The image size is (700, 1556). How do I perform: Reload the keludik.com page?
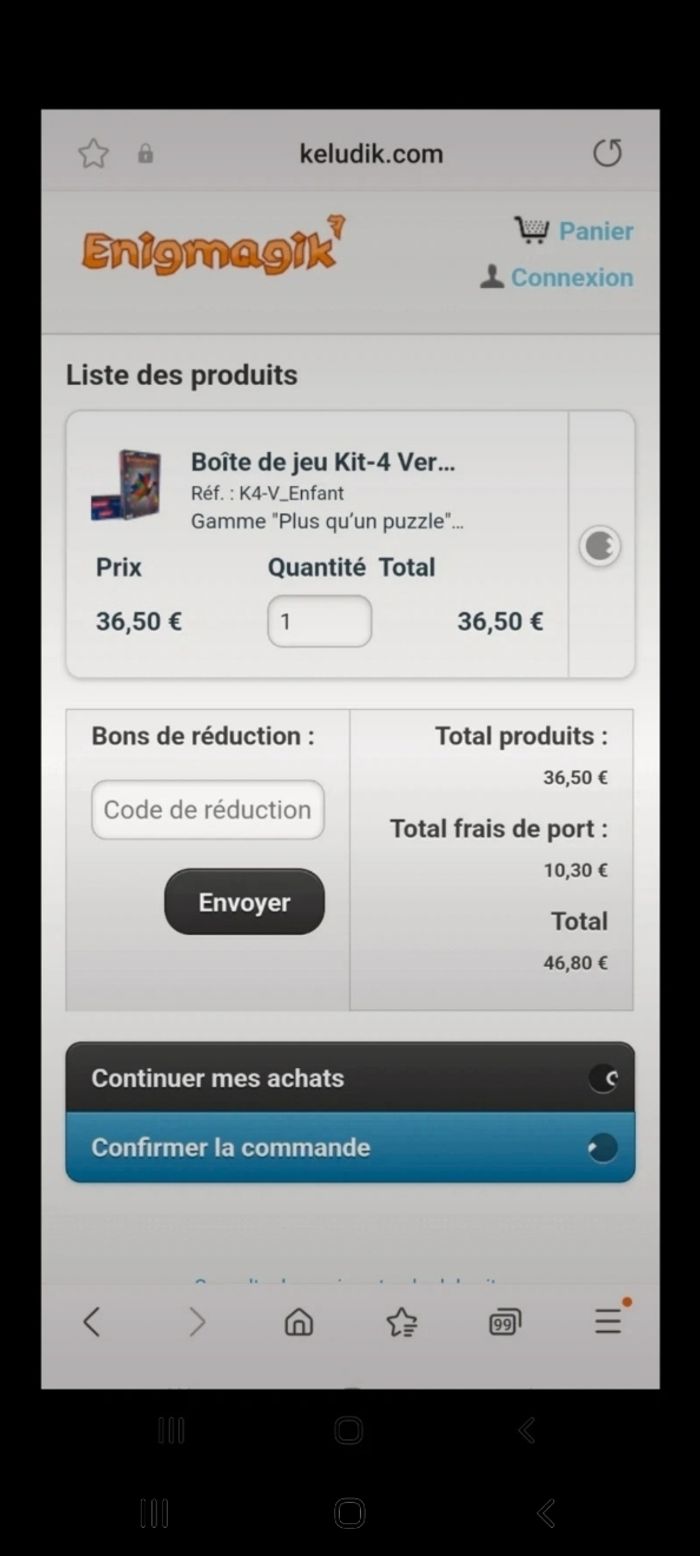607,153
